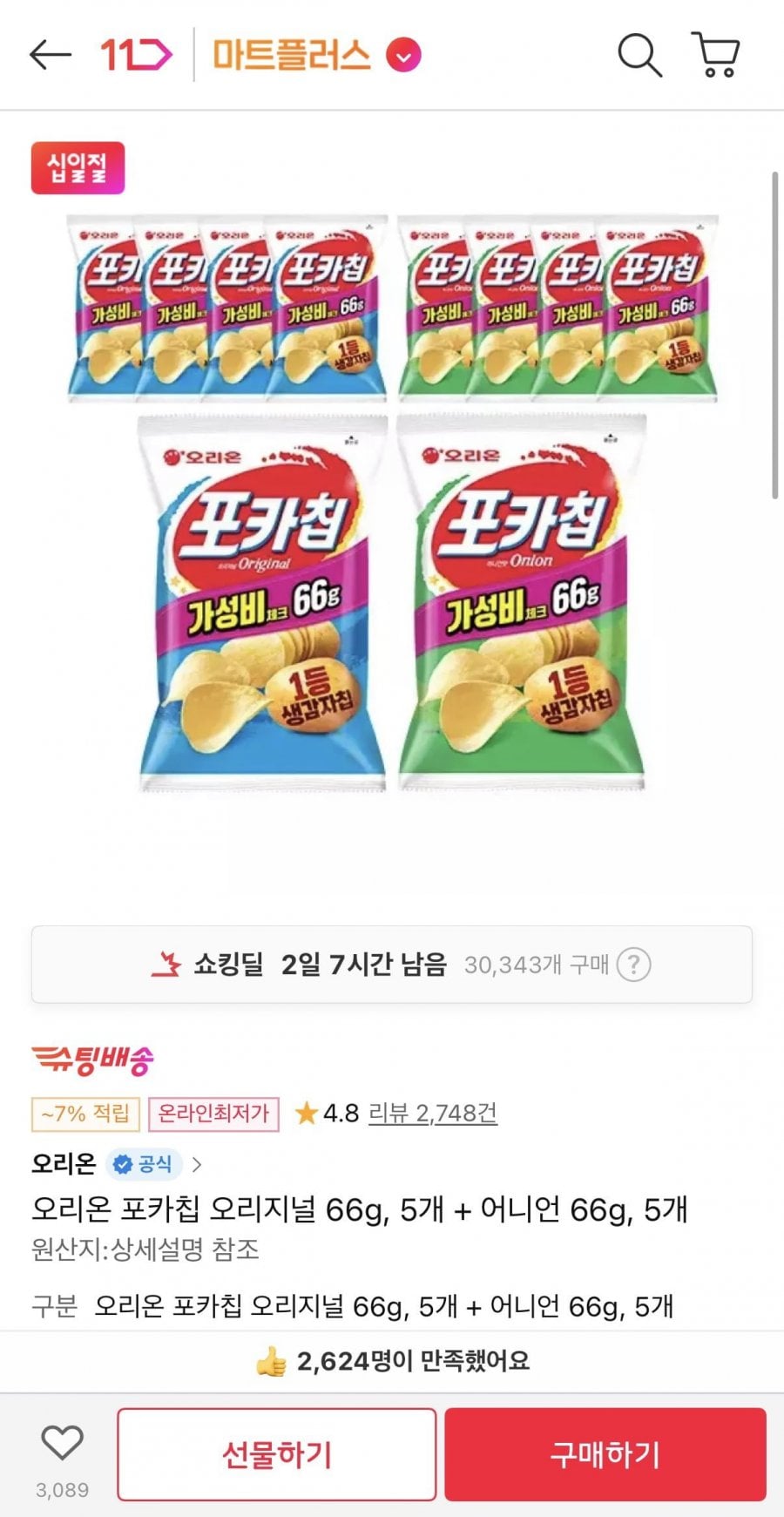View the 포카칩 product image
Screen dimensions: 784x1517
(x=392, y=505)
